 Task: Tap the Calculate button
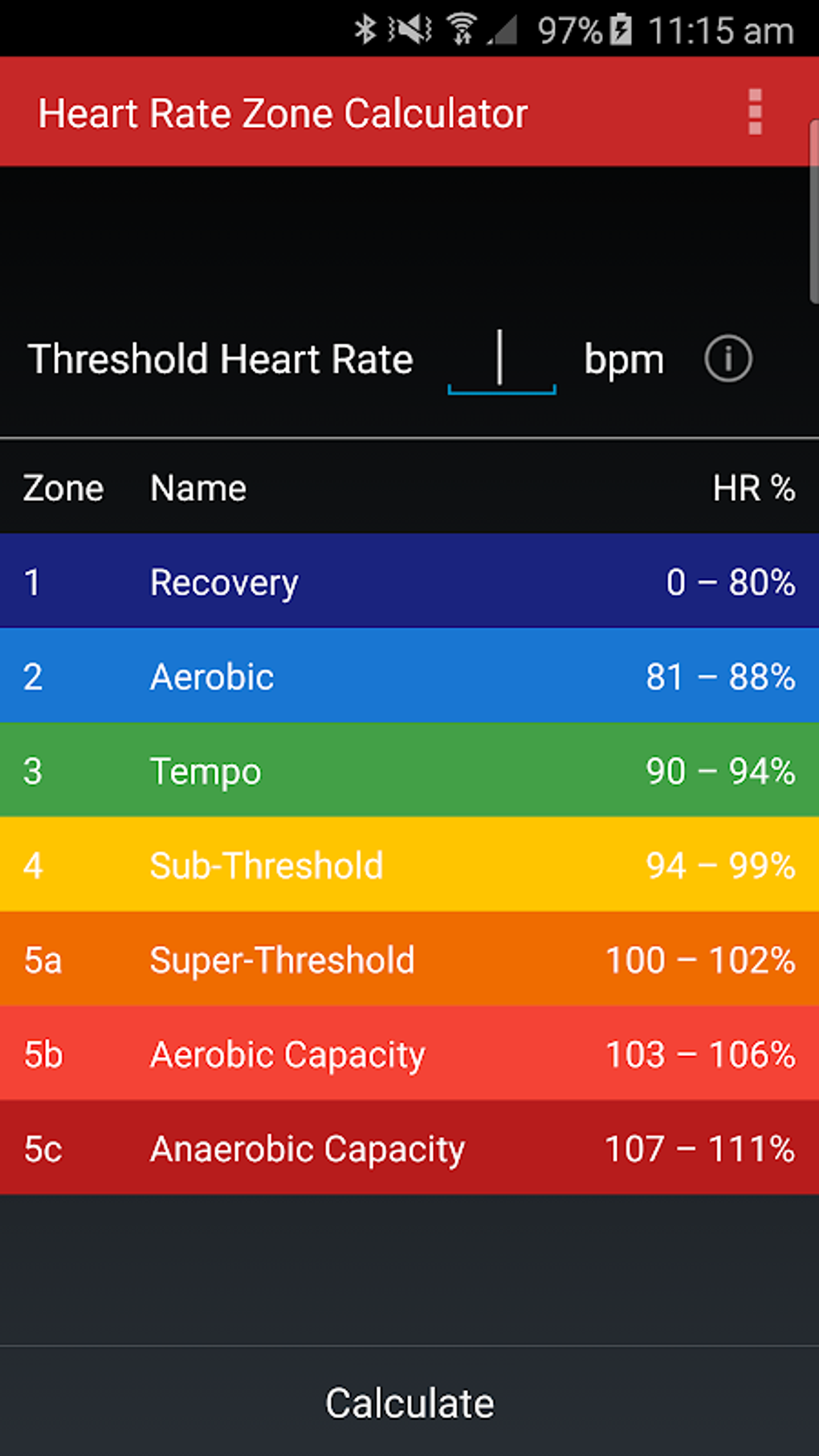409,1402
